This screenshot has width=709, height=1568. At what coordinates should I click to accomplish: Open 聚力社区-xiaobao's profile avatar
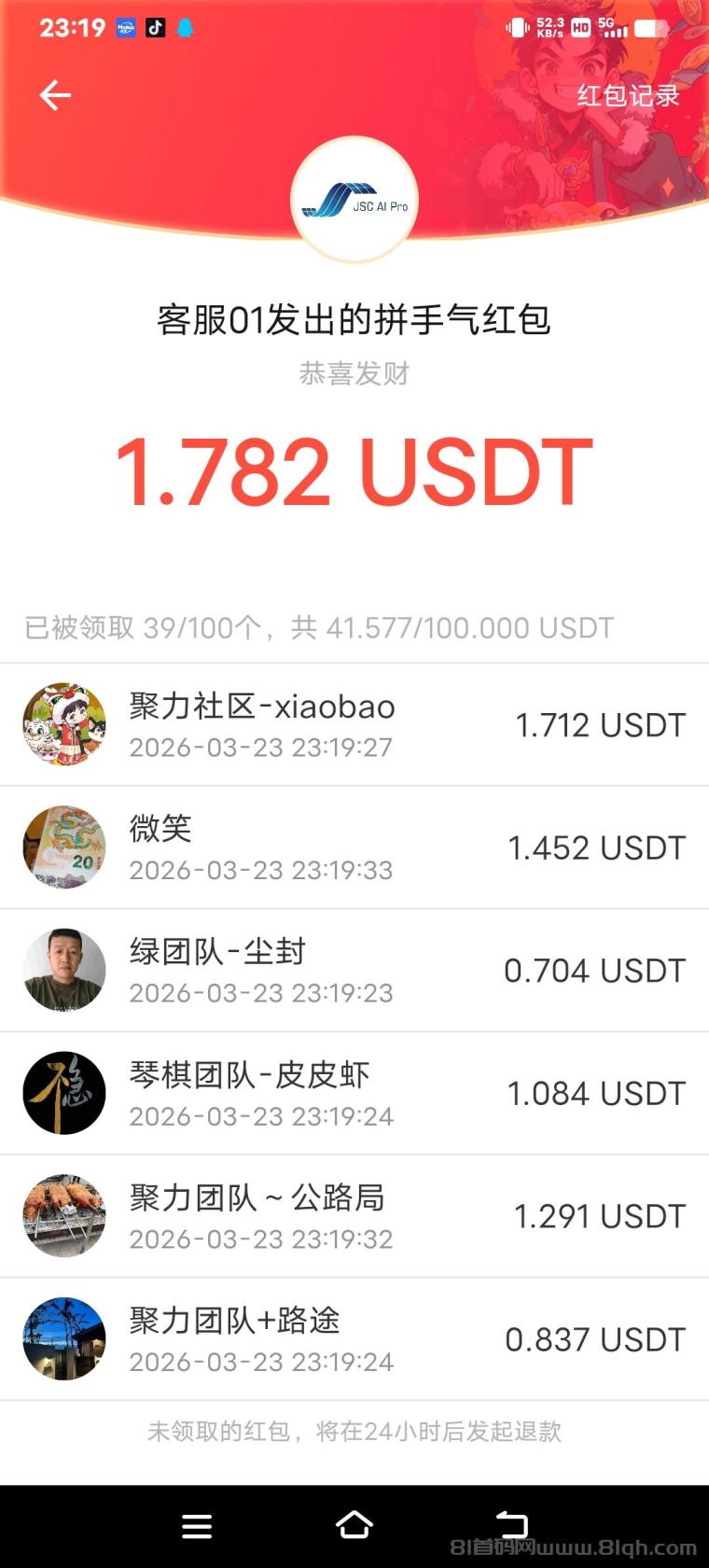(x=63, y=723)
